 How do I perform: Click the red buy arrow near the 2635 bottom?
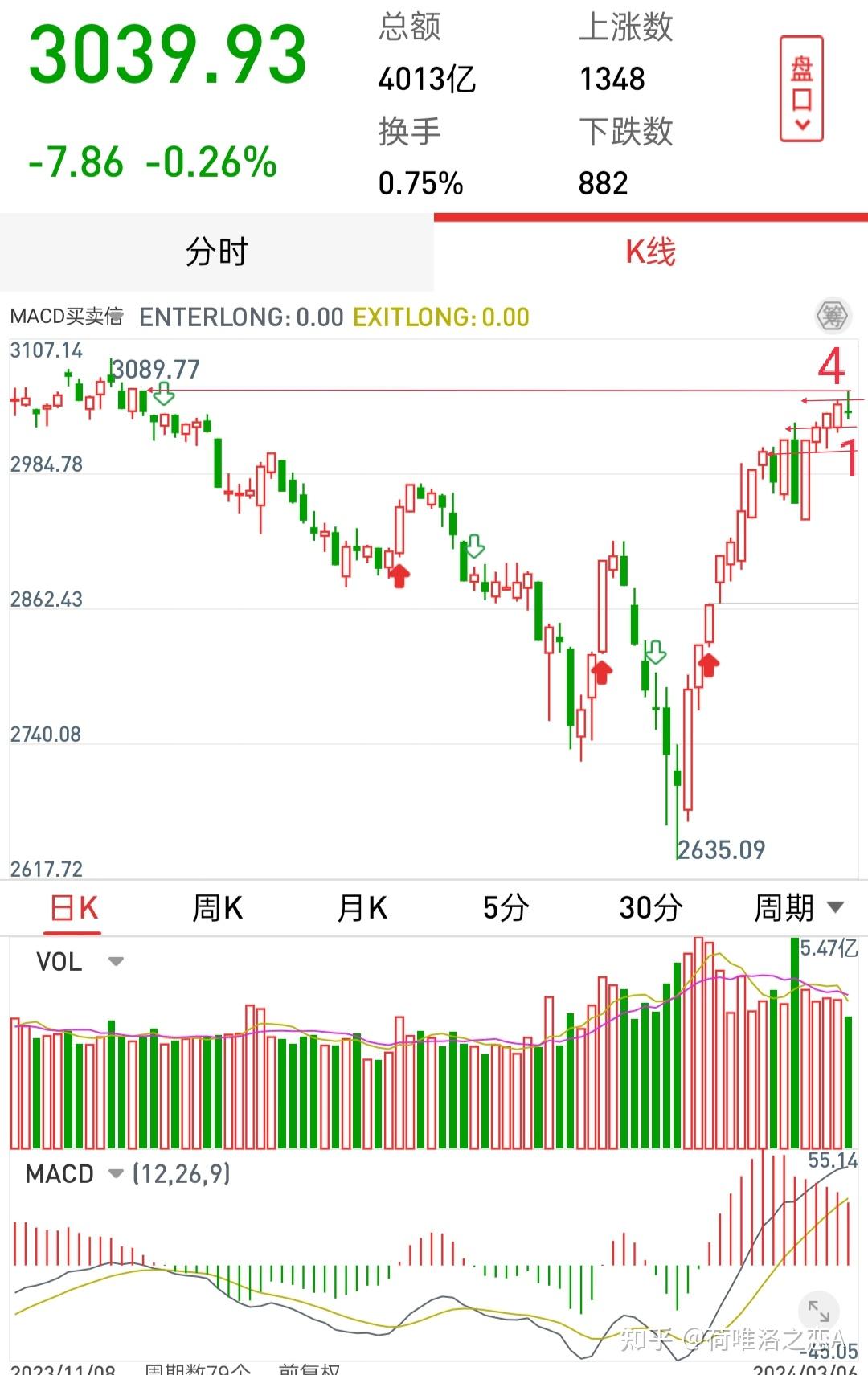[x=708, y=665]
